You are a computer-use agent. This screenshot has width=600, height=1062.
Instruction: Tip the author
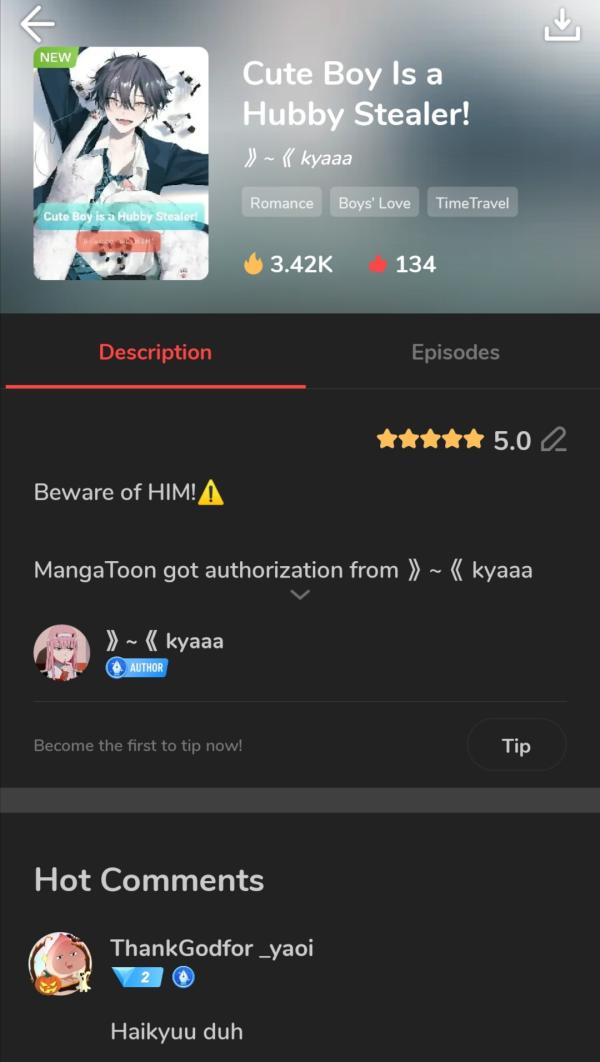516,745
